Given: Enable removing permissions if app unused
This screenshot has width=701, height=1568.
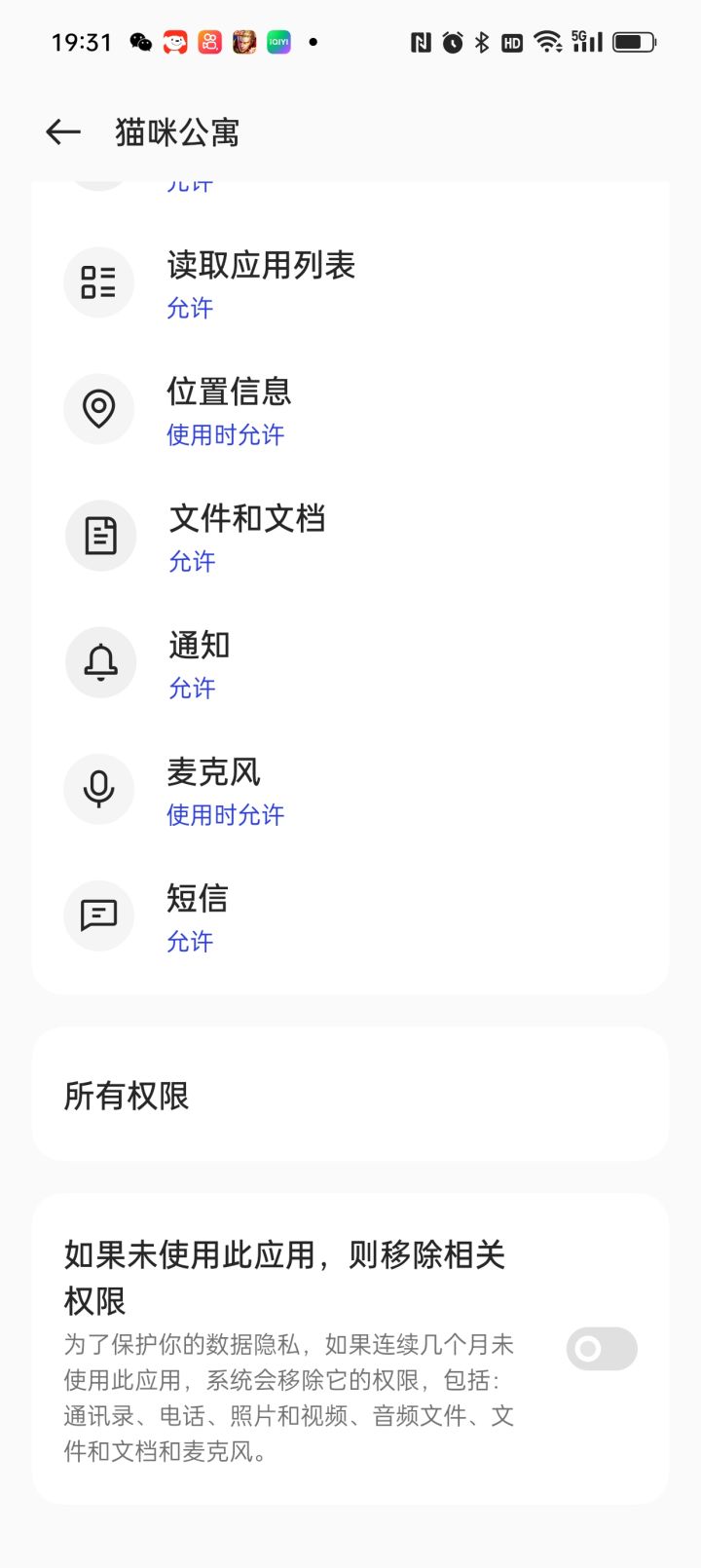Looking at the screenshot, I should pos(601,1349).
